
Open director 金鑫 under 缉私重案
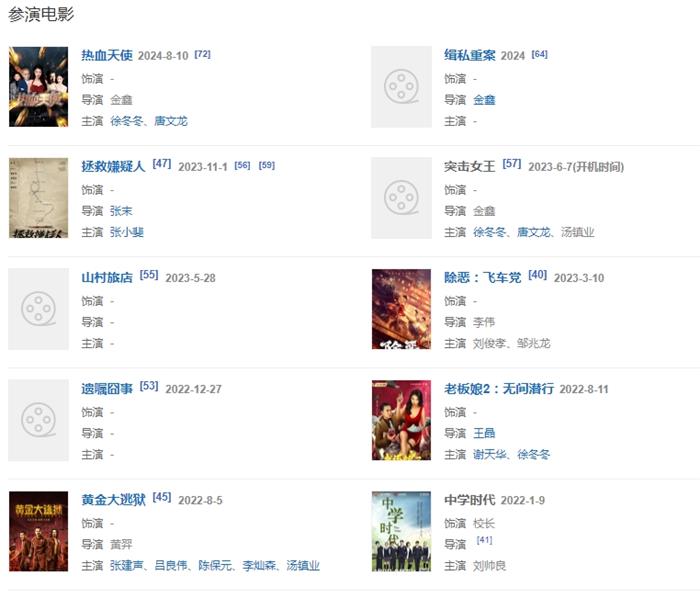pos(484,100)
